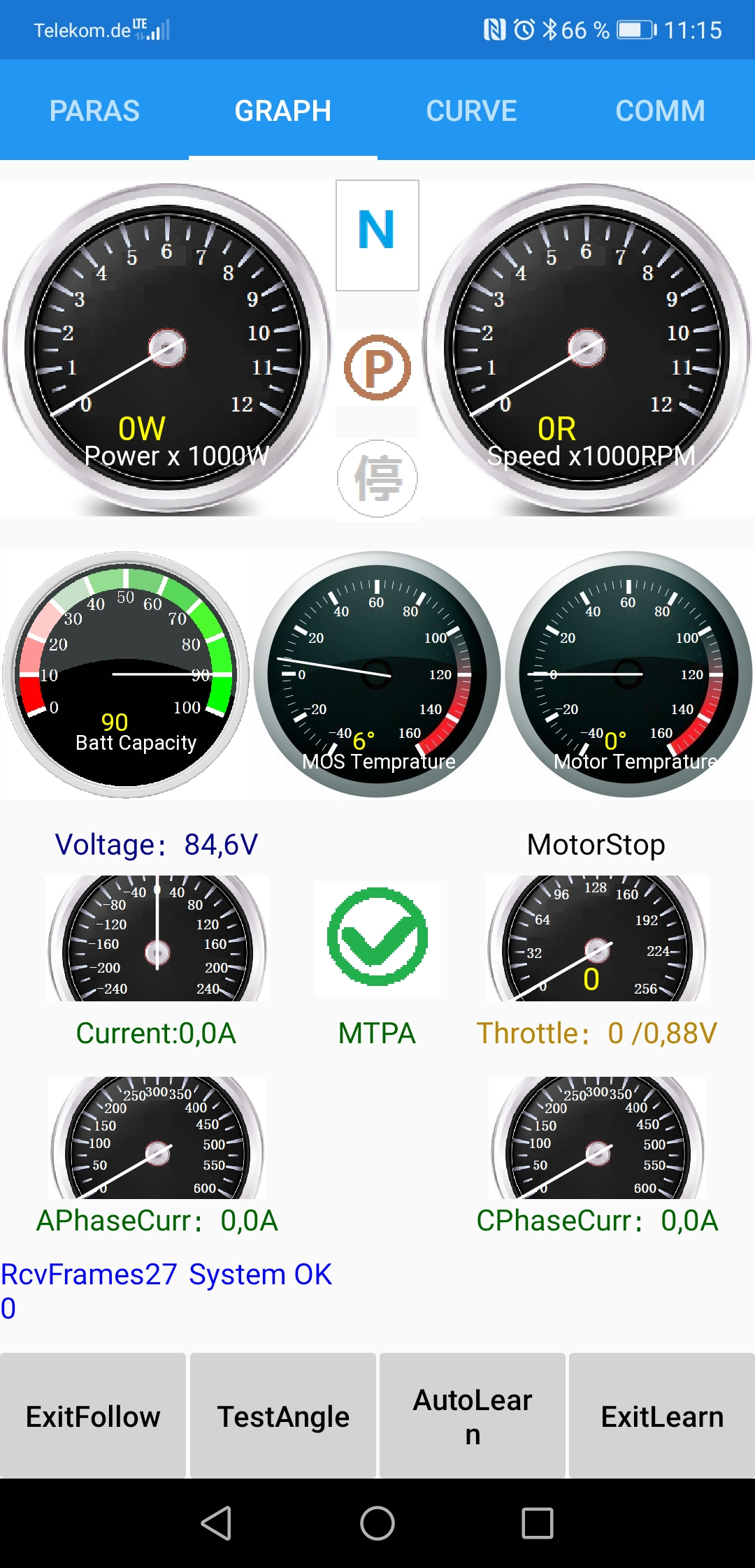This screenshot has width=755, height=1568.
Task: Go to the COMM tab
Action: [660, 110]
